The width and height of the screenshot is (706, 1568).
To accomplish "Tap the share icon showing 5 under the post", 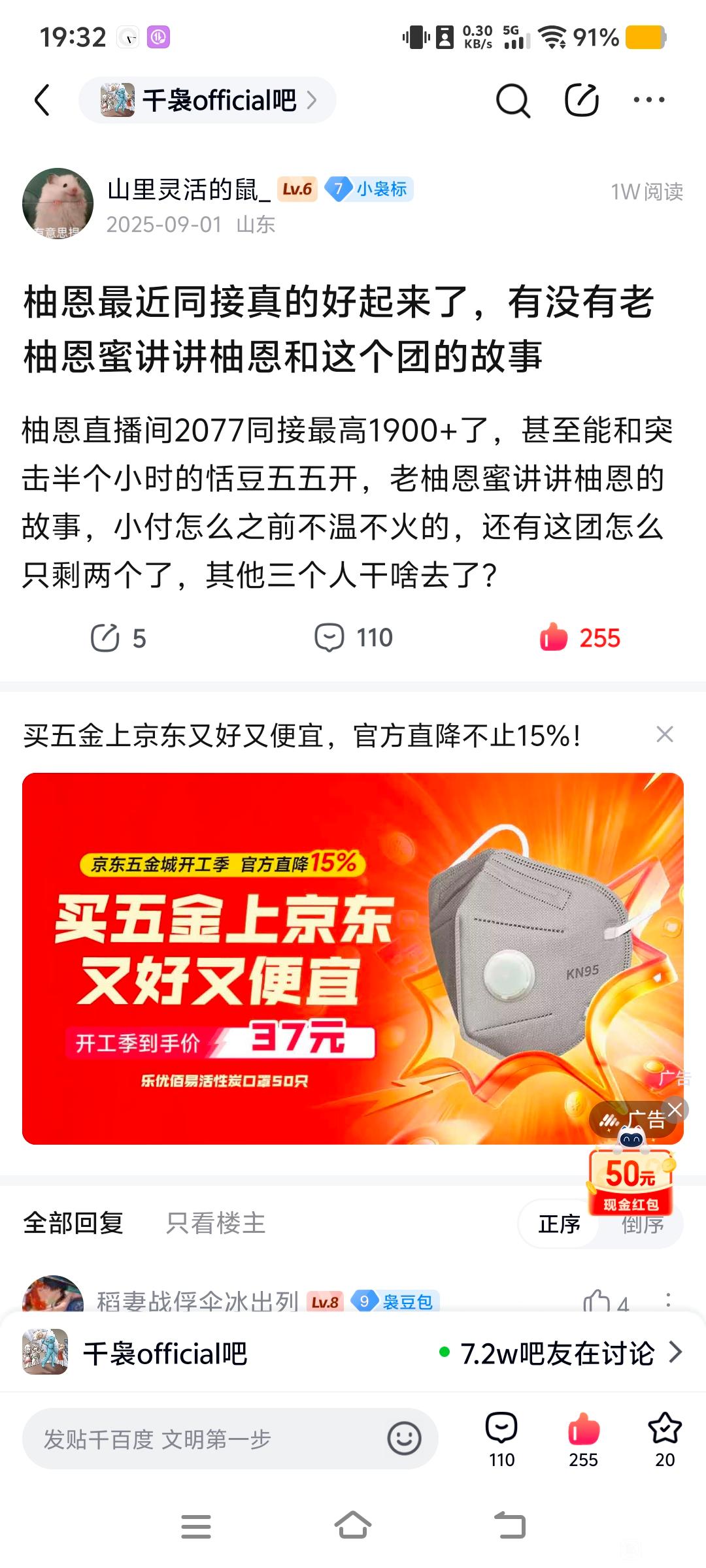I will 118,638.
